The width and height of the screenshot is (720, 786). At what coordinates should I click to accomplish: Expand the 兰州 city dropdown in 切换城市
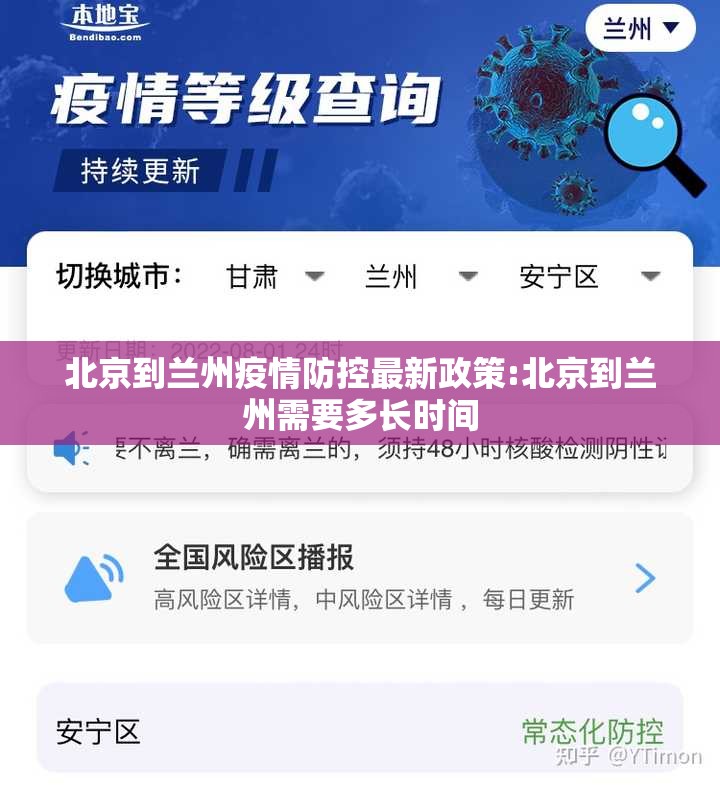tap(418, 276)
